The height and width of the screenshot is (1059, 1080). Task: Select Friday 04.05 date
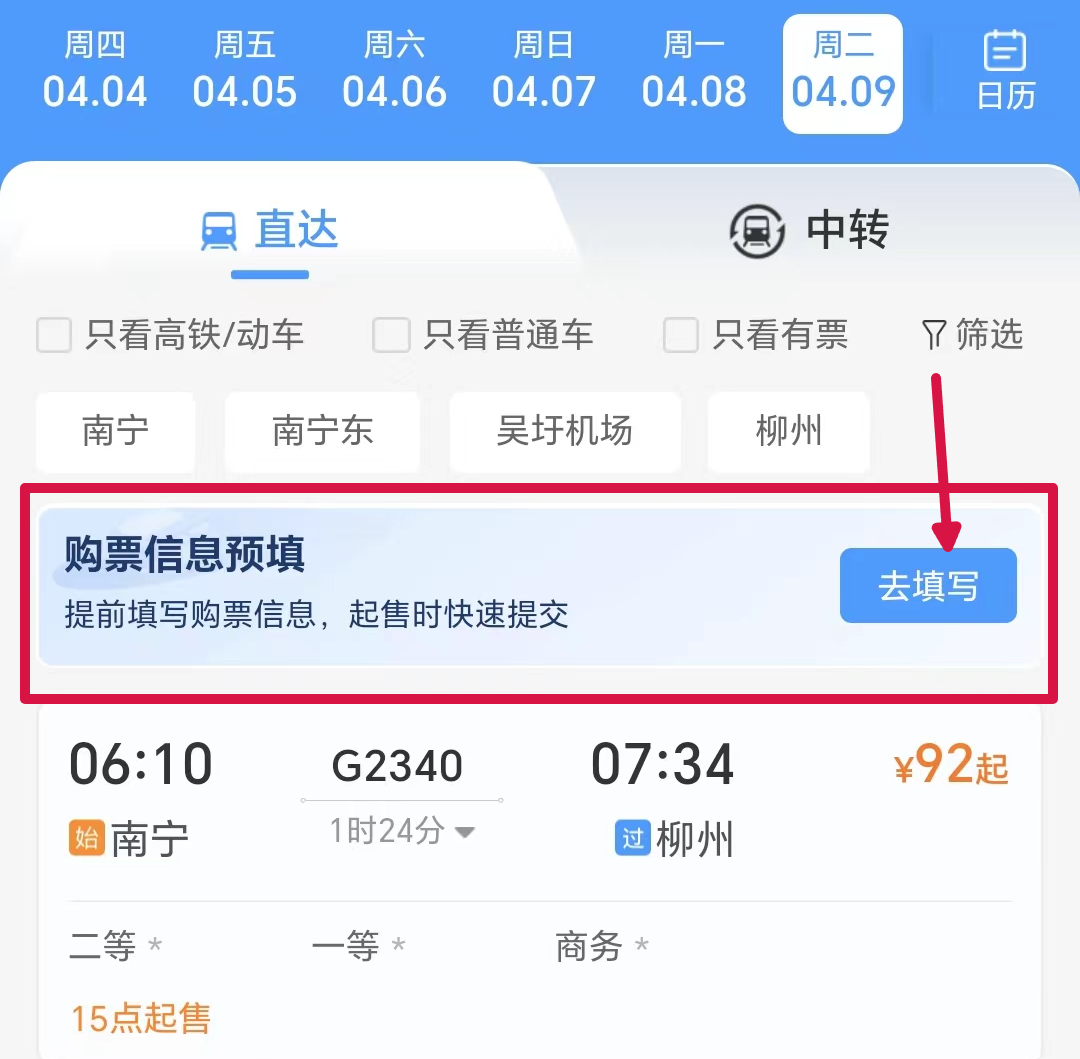click(x=245, y=72)
